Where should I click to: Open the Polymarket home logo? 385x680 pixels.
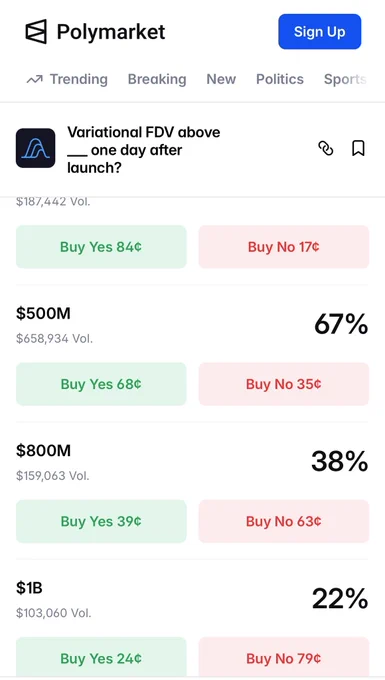tap(95, 32)
